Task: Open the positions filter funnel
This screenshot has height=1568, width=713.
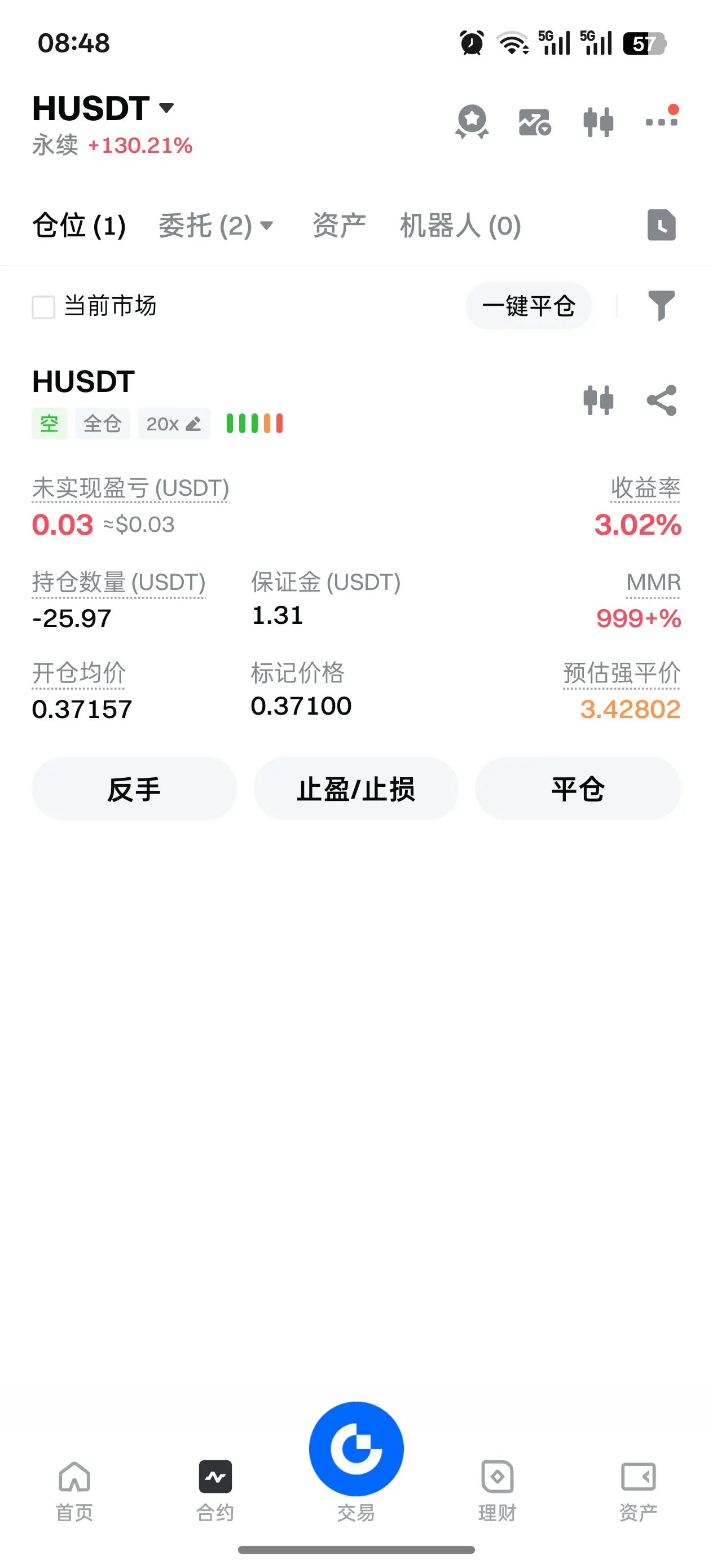Action: [661, 306]
